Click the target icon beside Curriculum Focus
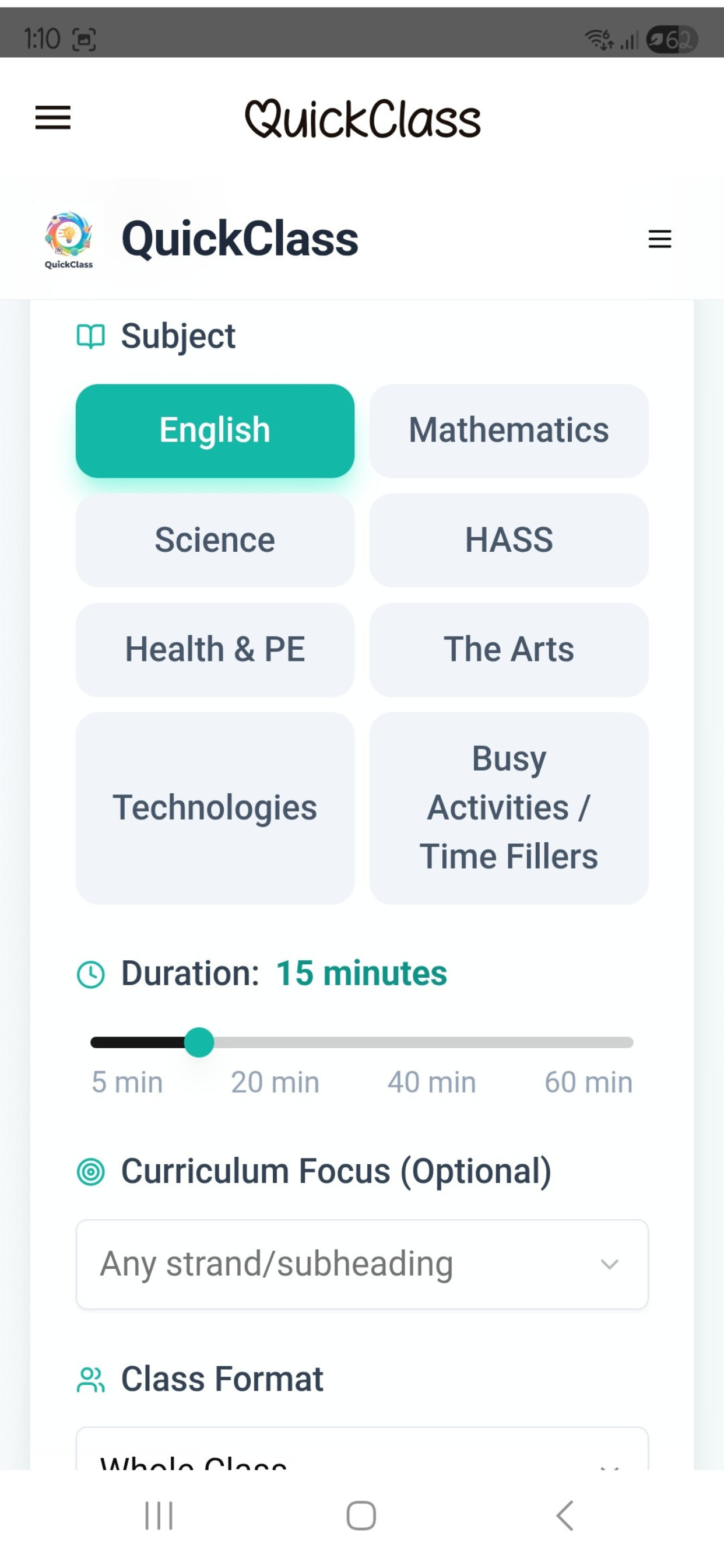Screen dimensions: 724x1568 pos(92,1171)
